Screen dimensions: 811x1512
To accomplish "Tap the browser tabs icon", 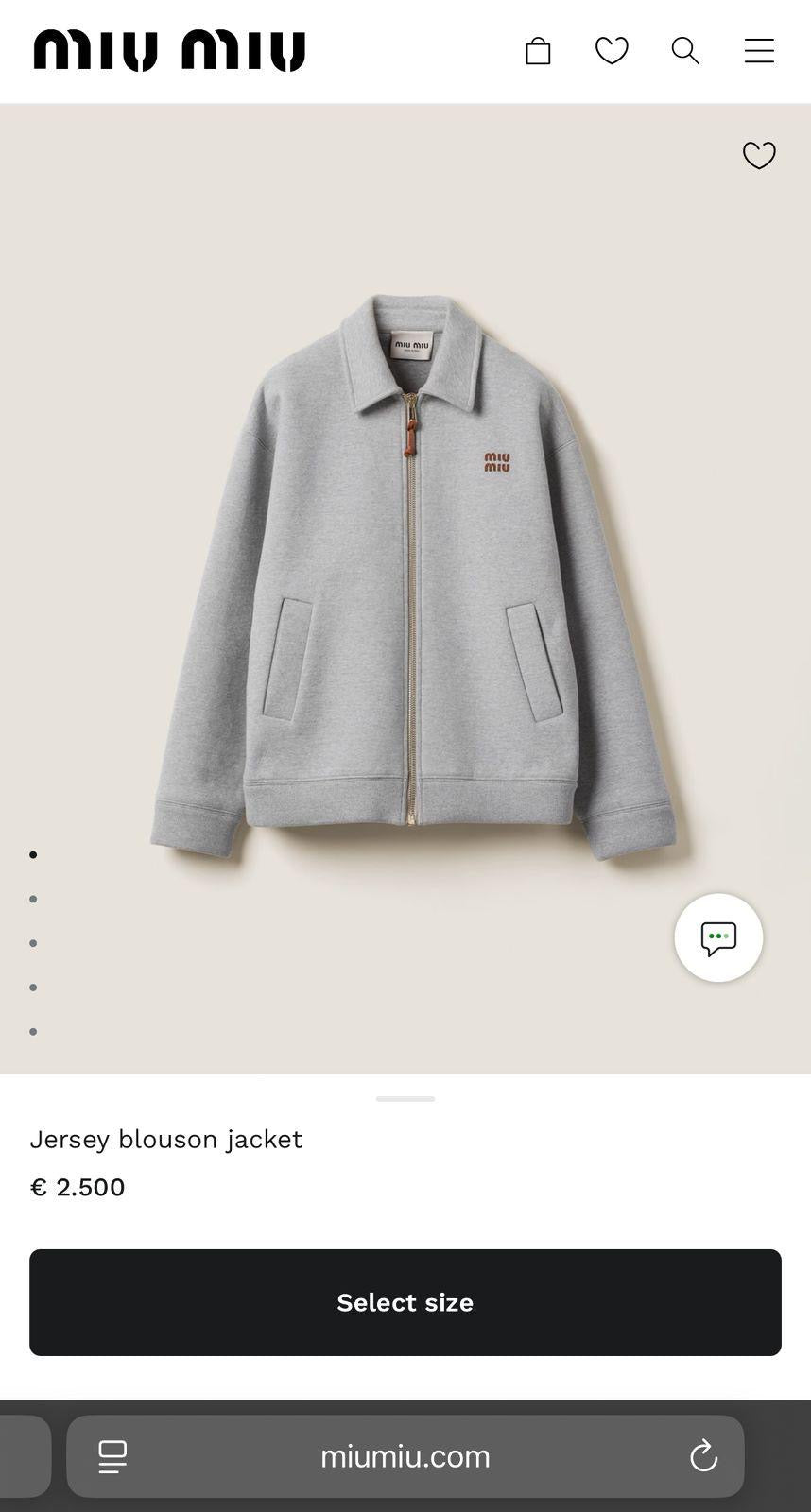I will pyautogui.click(x=112, y=1456).
